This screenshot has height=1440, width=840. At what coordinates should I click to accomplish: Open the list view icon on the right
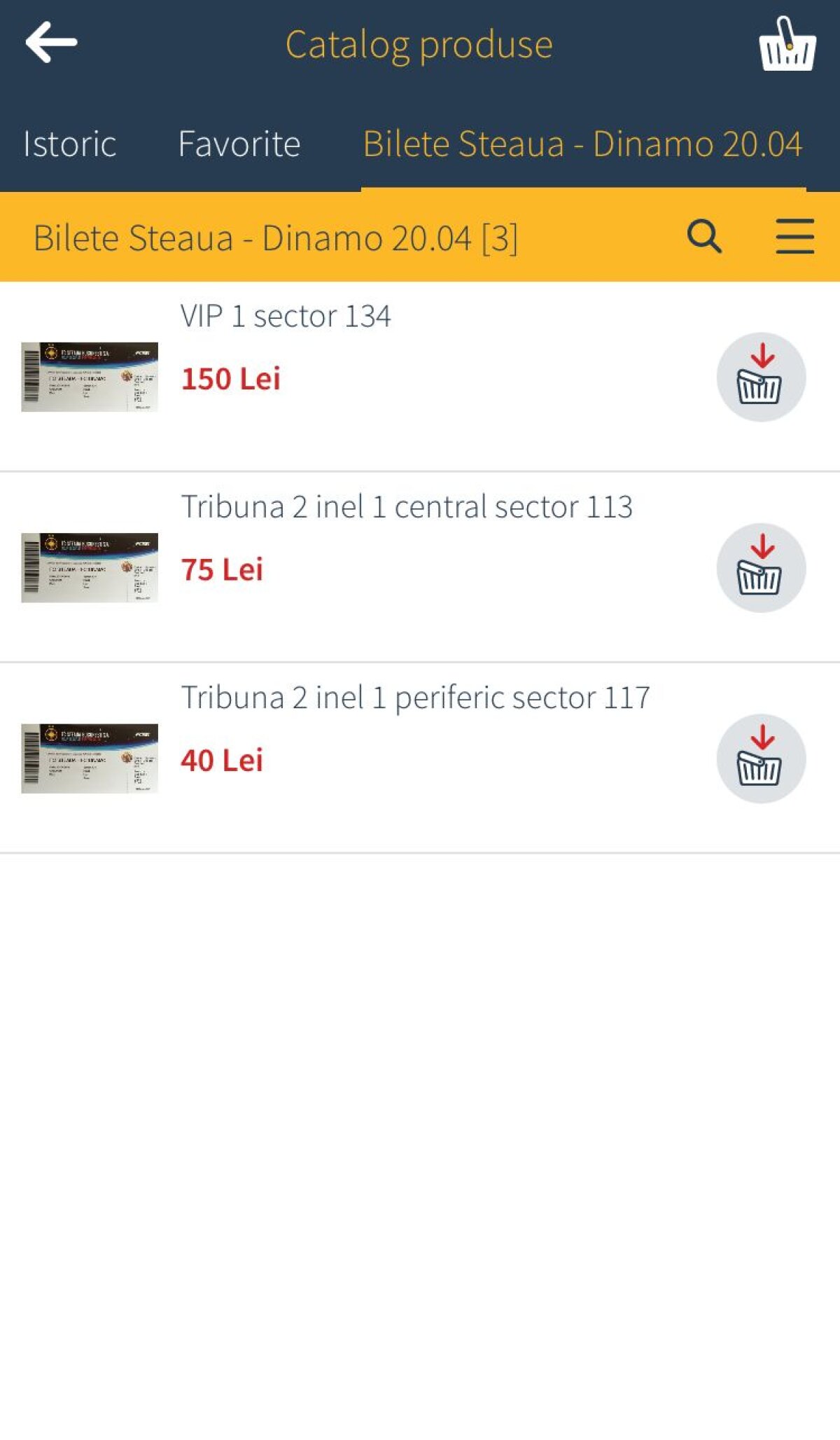(x=793, y=237)
